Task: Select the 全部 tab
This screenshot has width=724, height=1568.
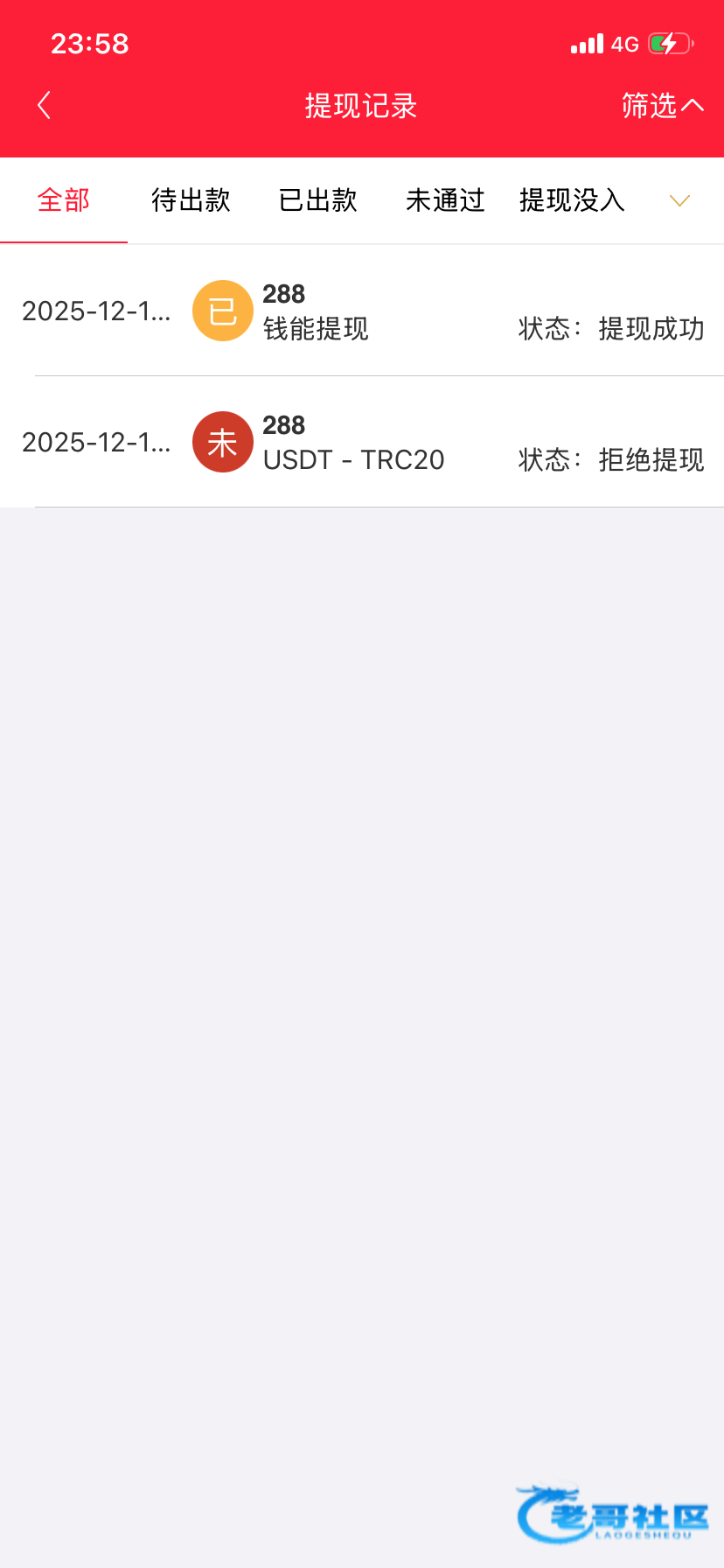Action: point(64,200)
